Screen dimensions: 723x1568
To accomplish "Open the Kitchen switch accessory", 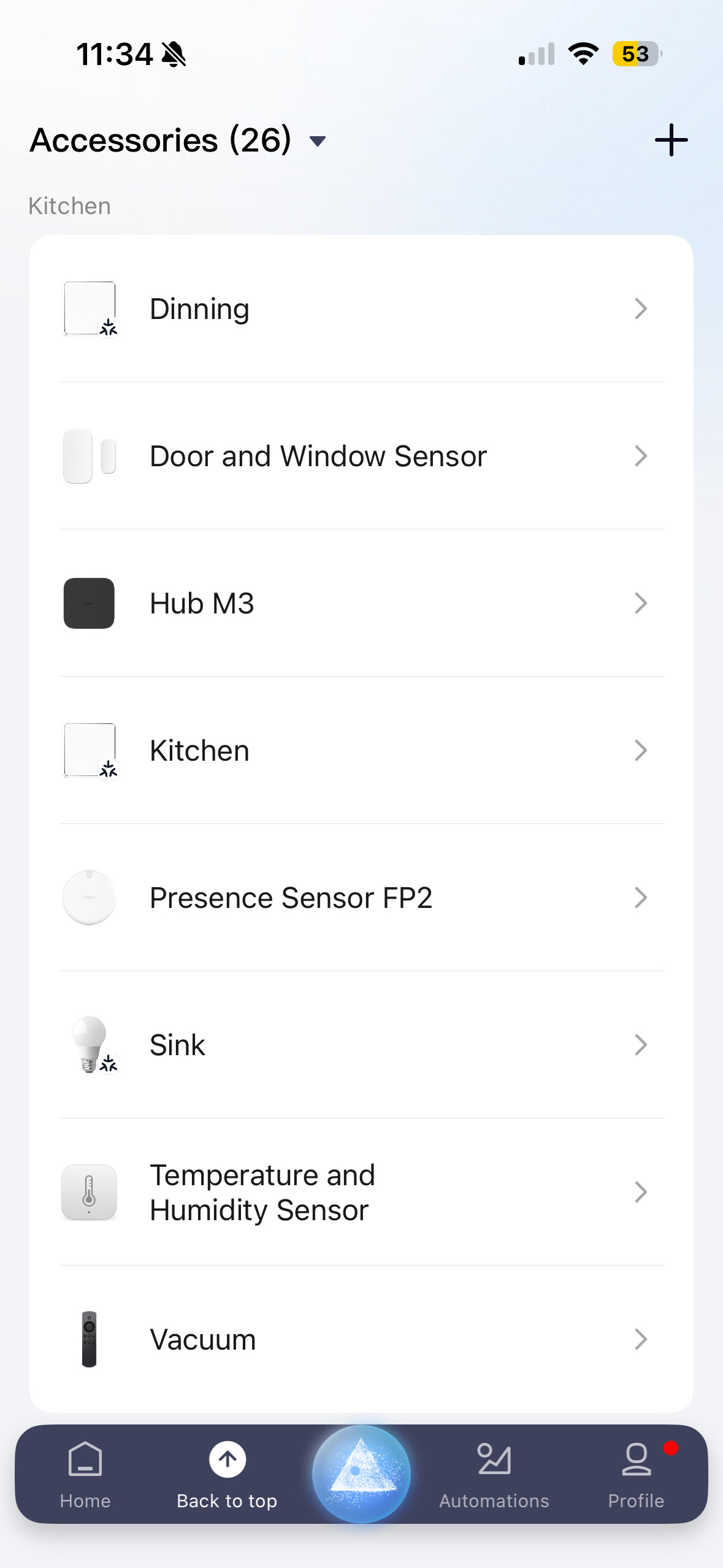I will click(361, 751).
